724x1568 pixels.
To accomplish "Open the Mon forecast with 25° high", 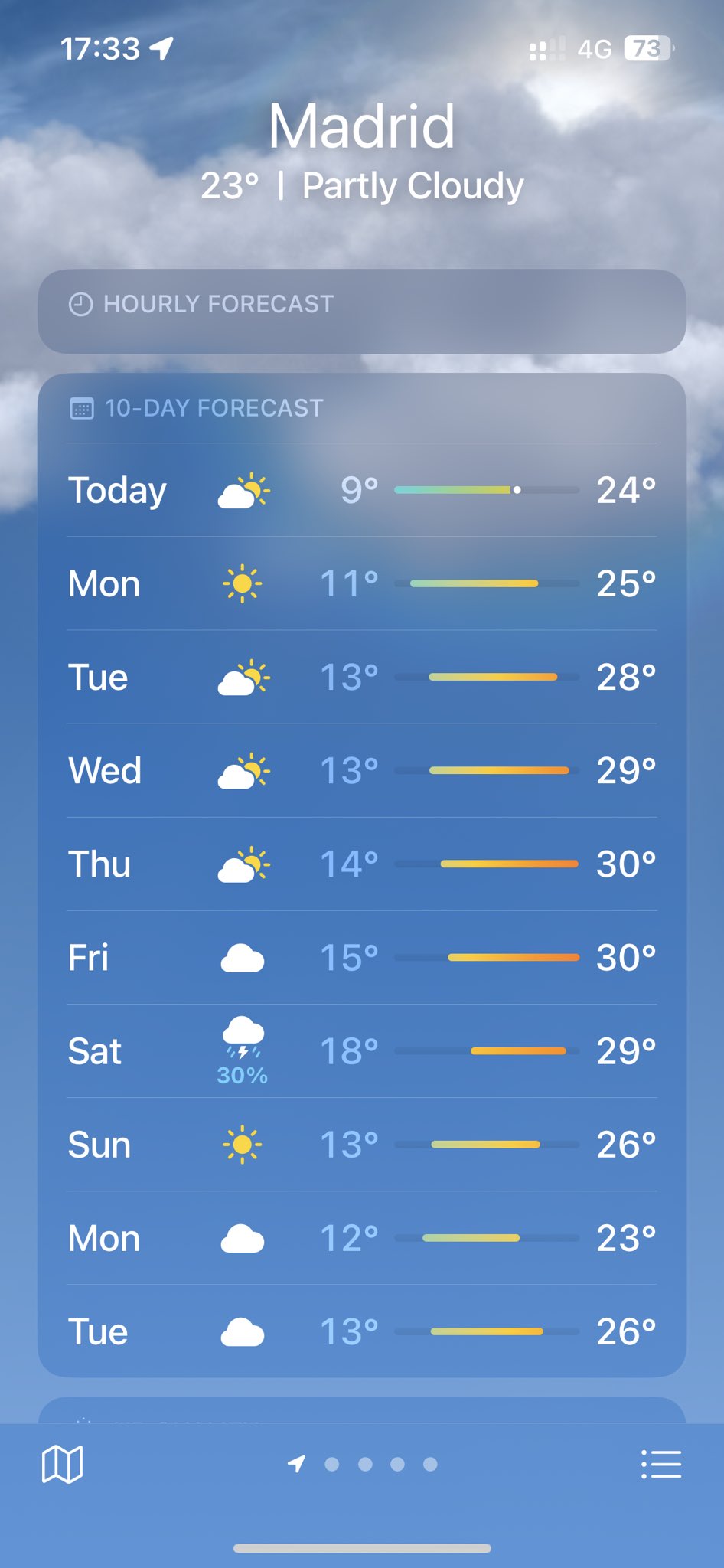I will click(361, 583).
